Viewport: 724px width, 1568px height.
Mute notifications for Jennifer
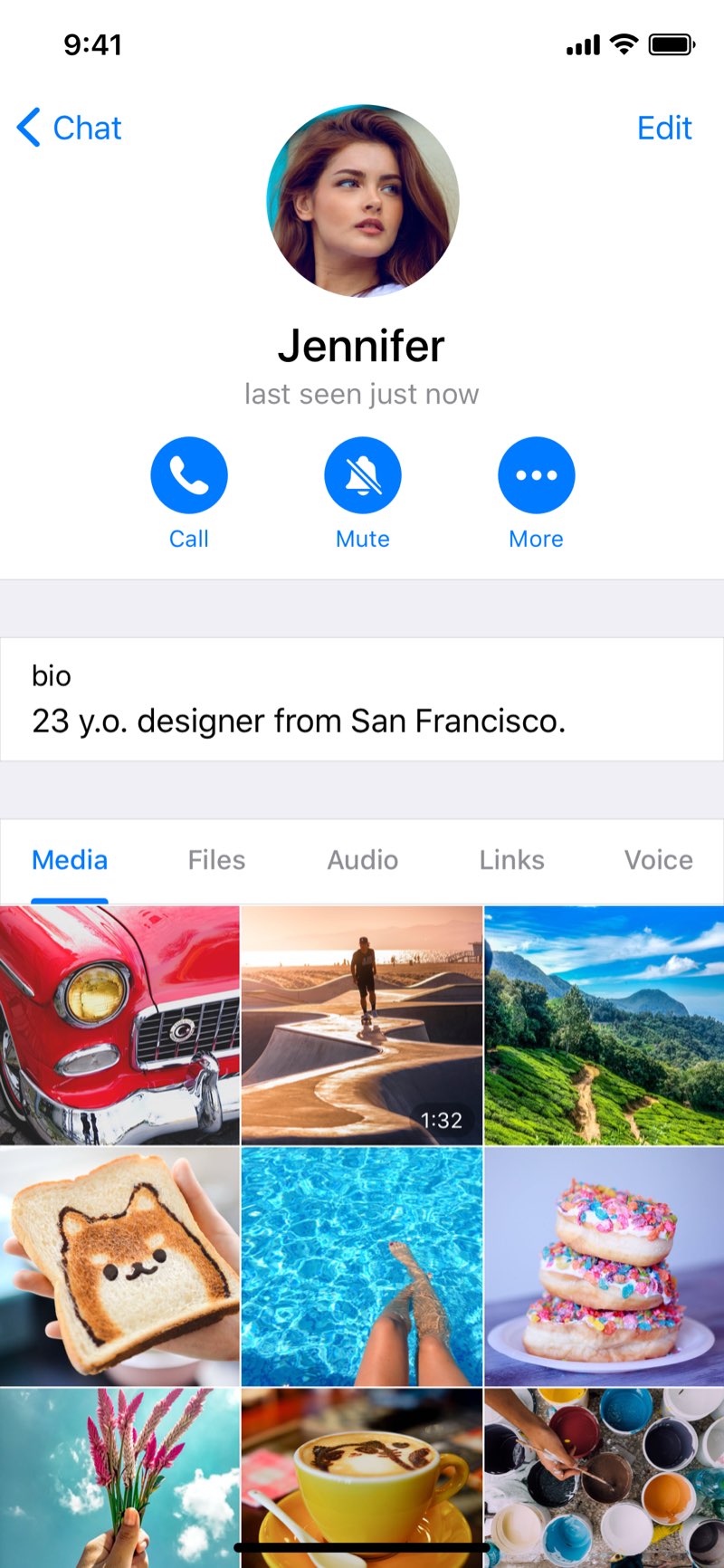tap(362, 473)
